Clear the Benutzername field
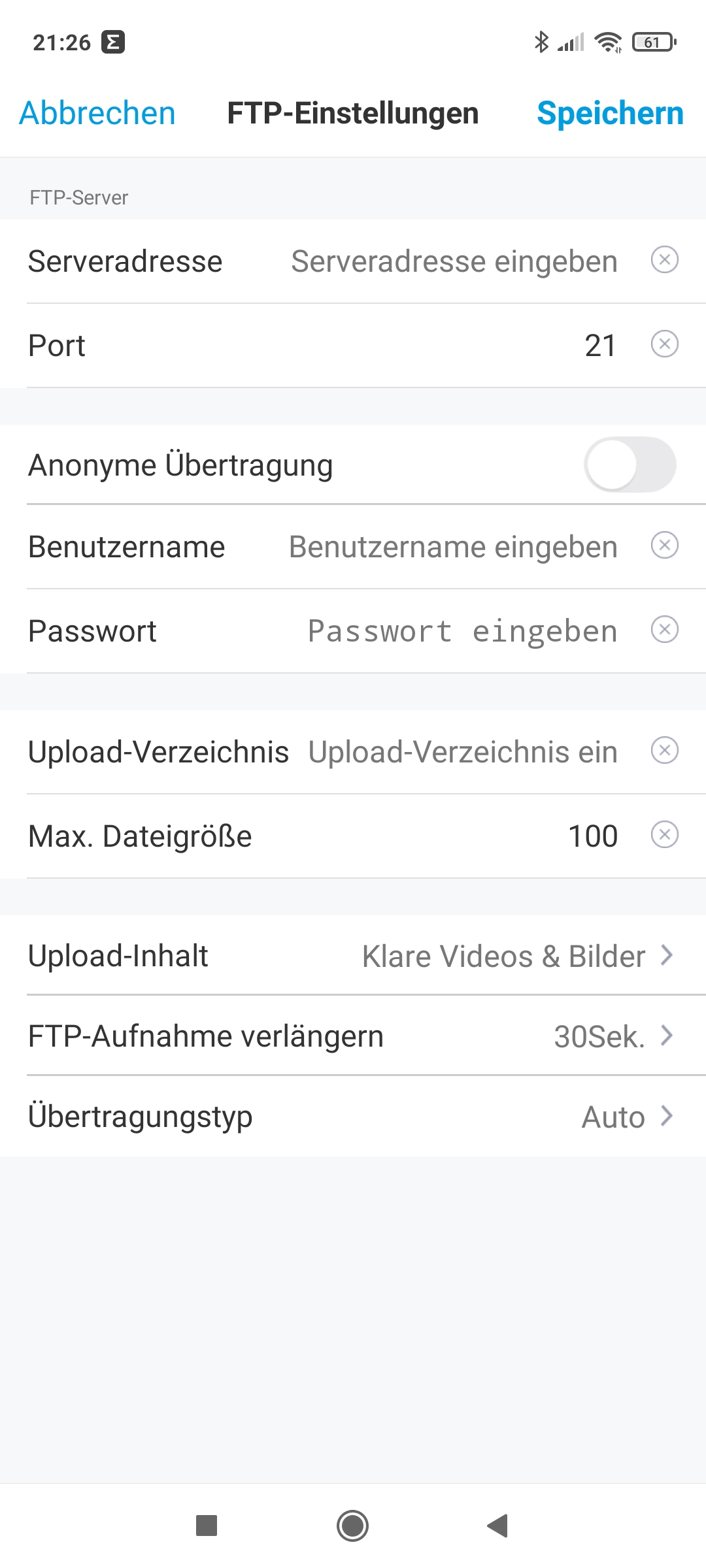The height and width of the screenshot is (1568, 706). click(665, 546)
